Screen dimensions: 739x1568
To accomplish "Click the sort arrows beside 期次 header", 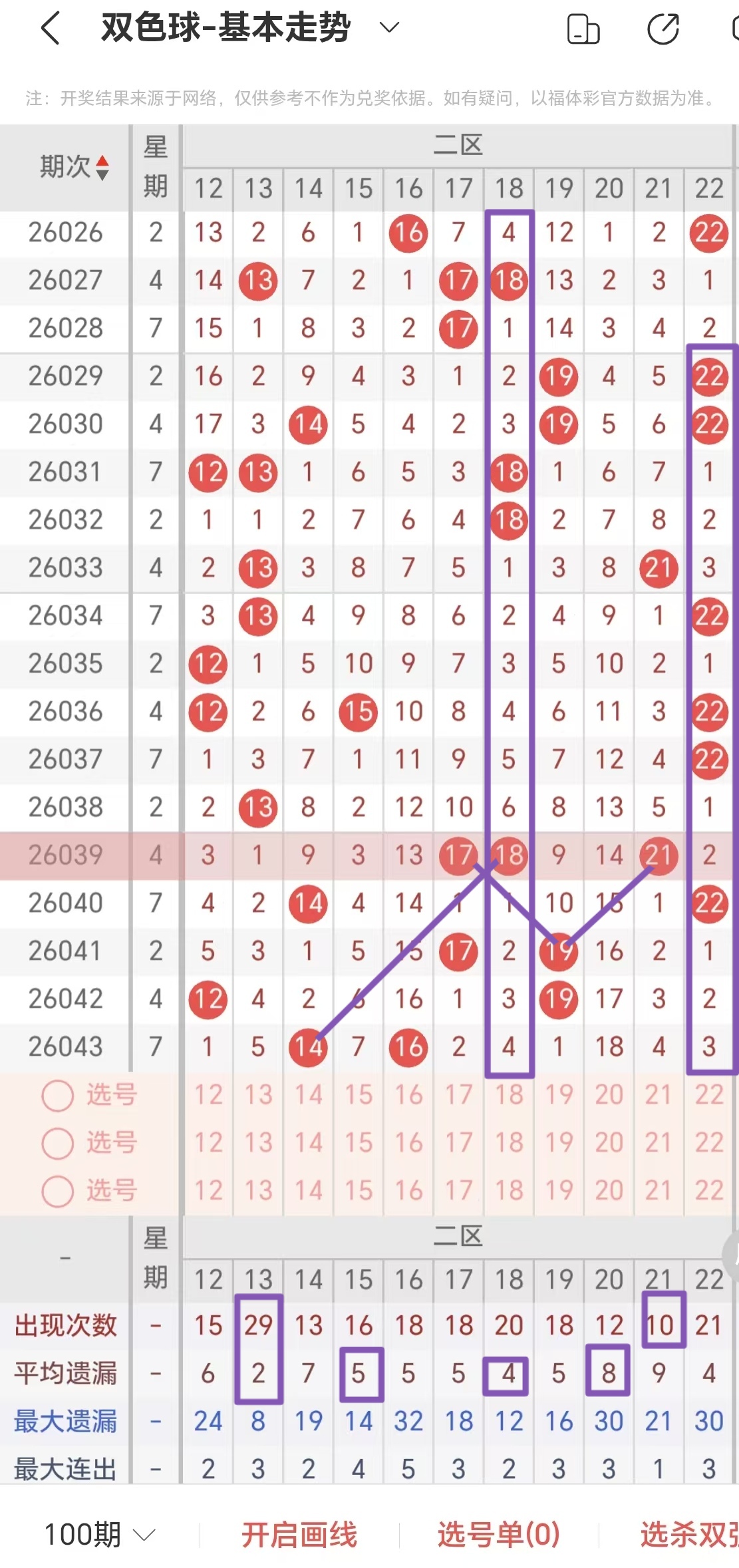I will pyautogui.click(x=103, y=167).
